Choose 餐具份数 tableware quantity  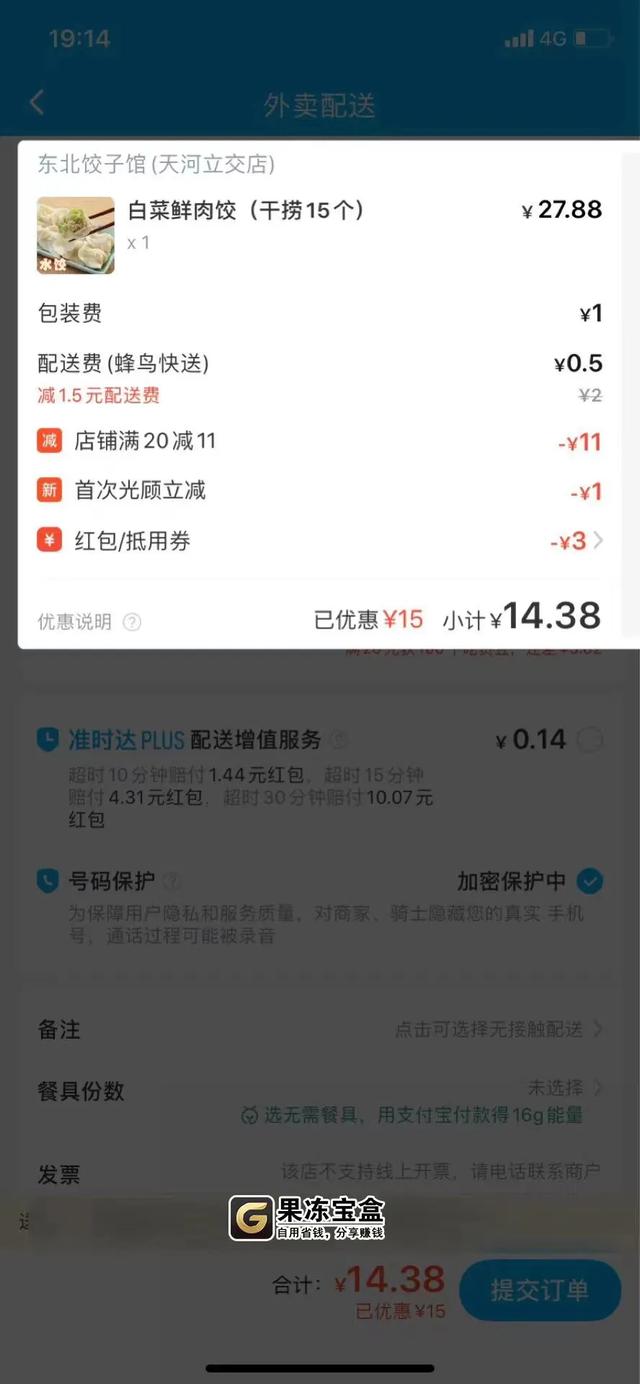[320, 1089]
